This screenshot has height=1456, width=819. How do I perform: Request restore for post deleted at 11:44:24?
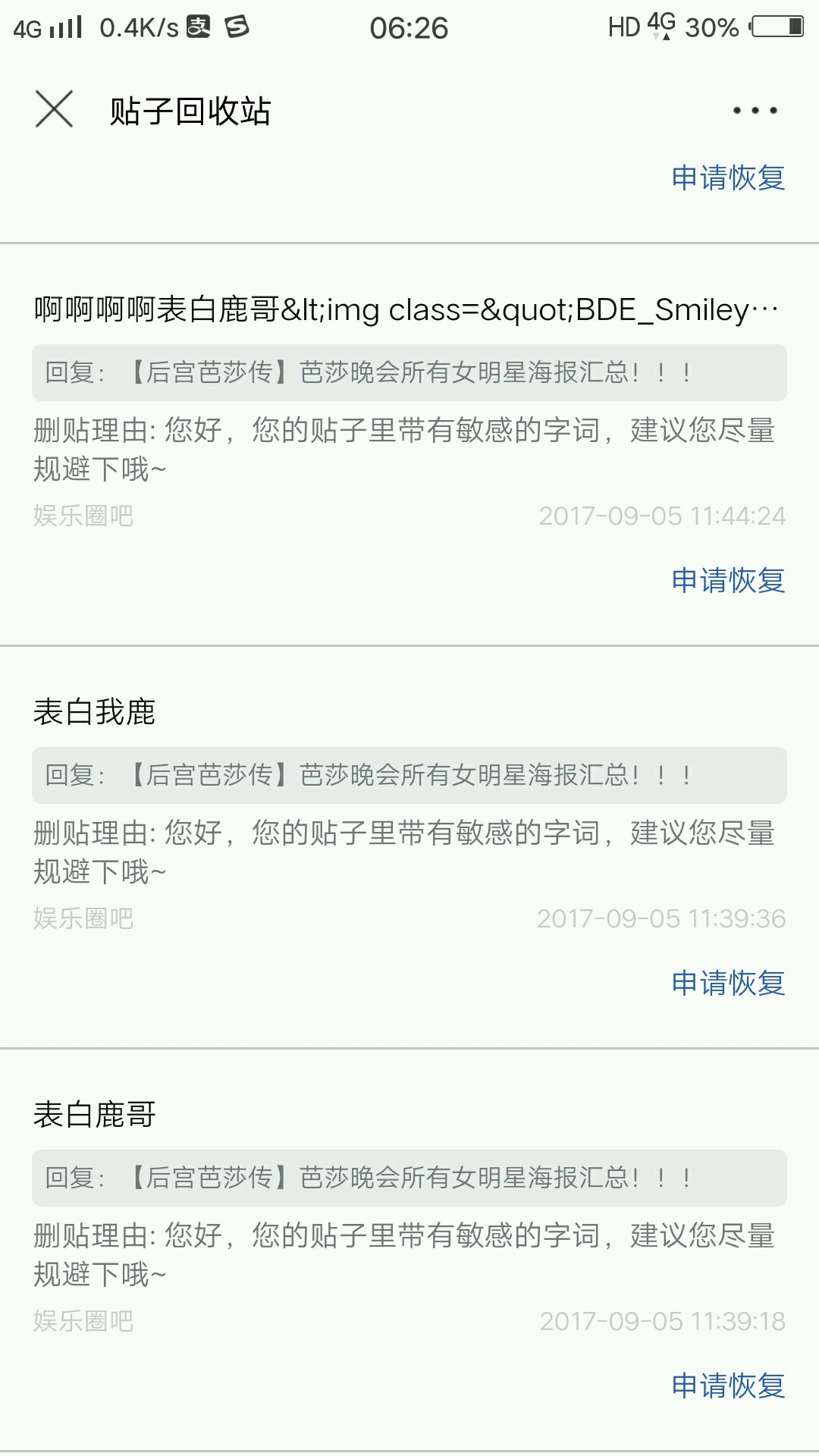728,581
